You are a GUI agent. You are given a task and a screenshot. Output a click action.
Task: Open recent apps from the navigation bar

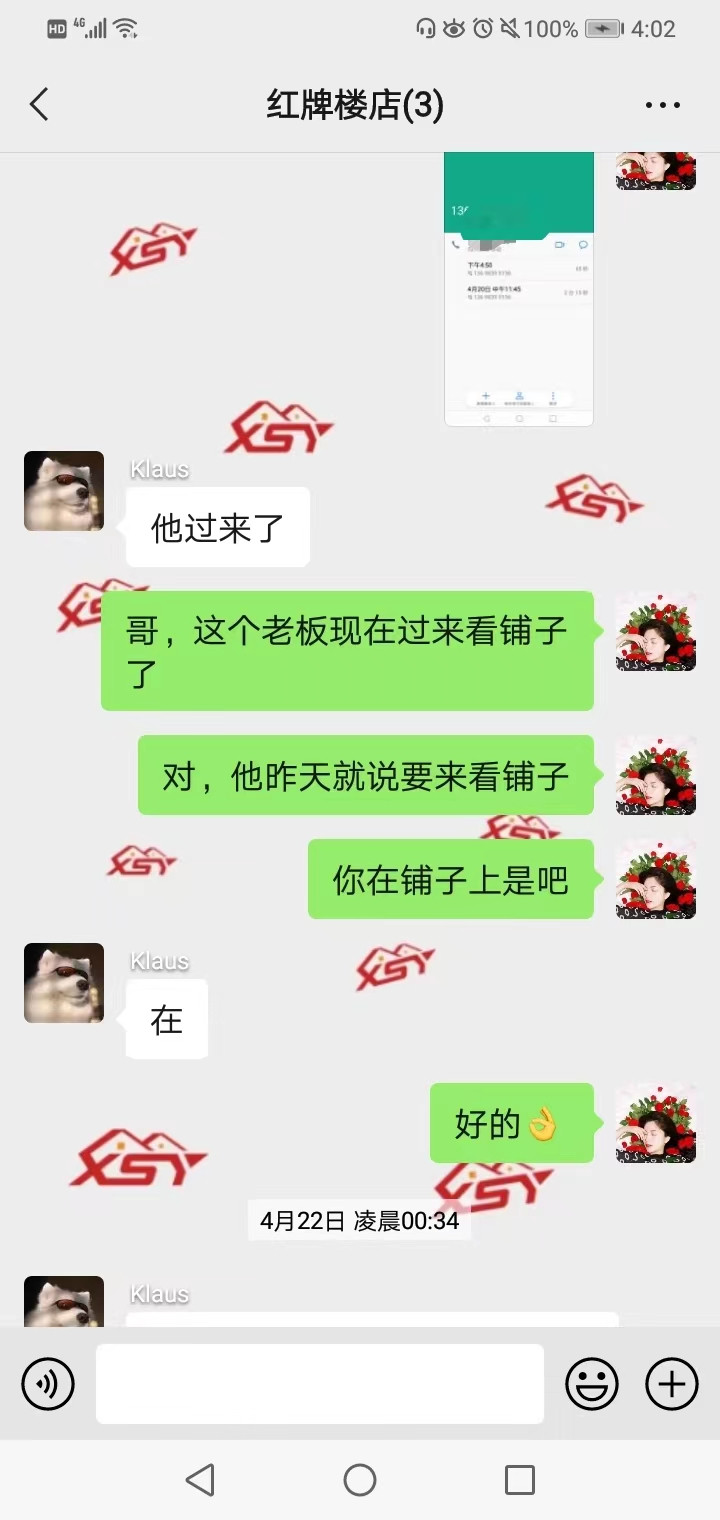[520, 1480]
